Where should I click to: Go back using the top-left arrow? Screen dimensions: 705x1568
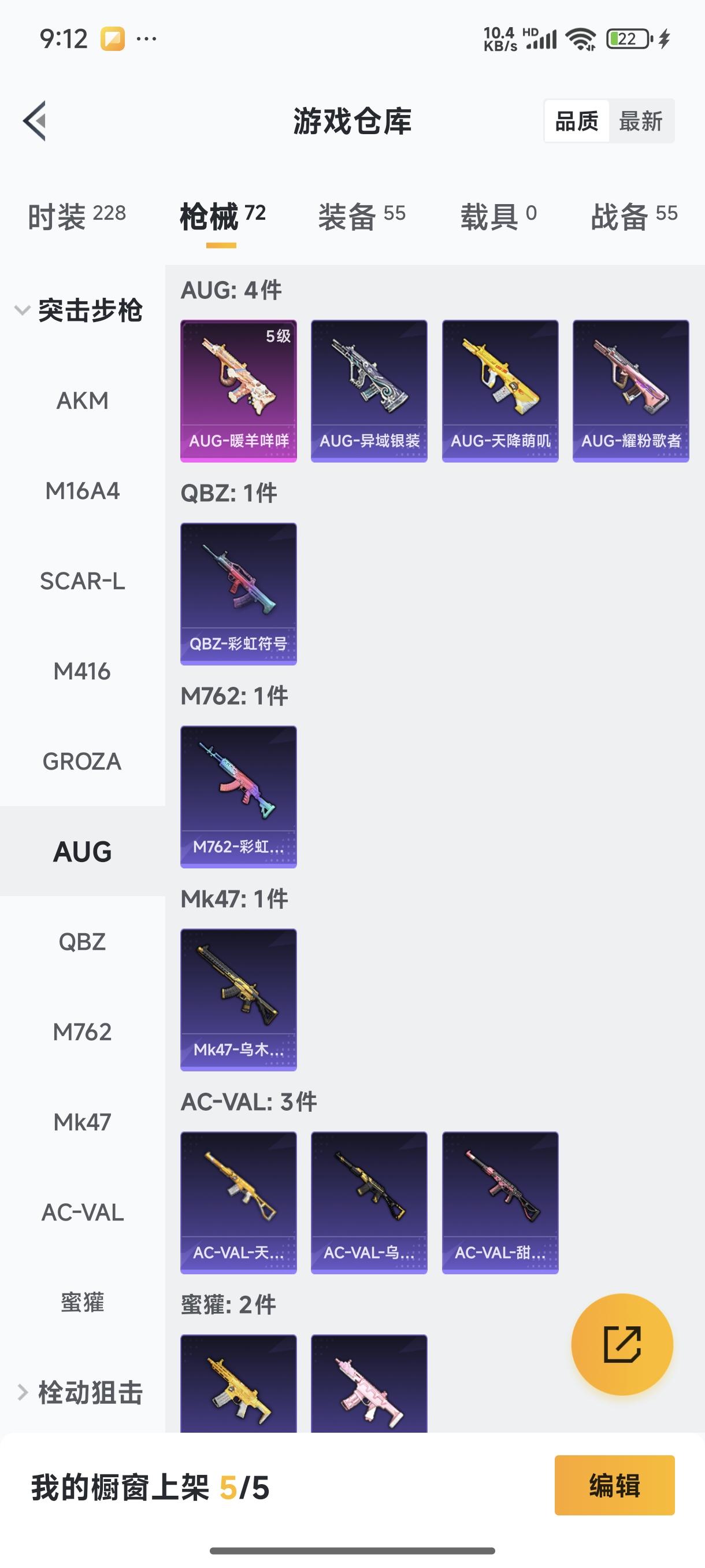[x=35, y=120]
